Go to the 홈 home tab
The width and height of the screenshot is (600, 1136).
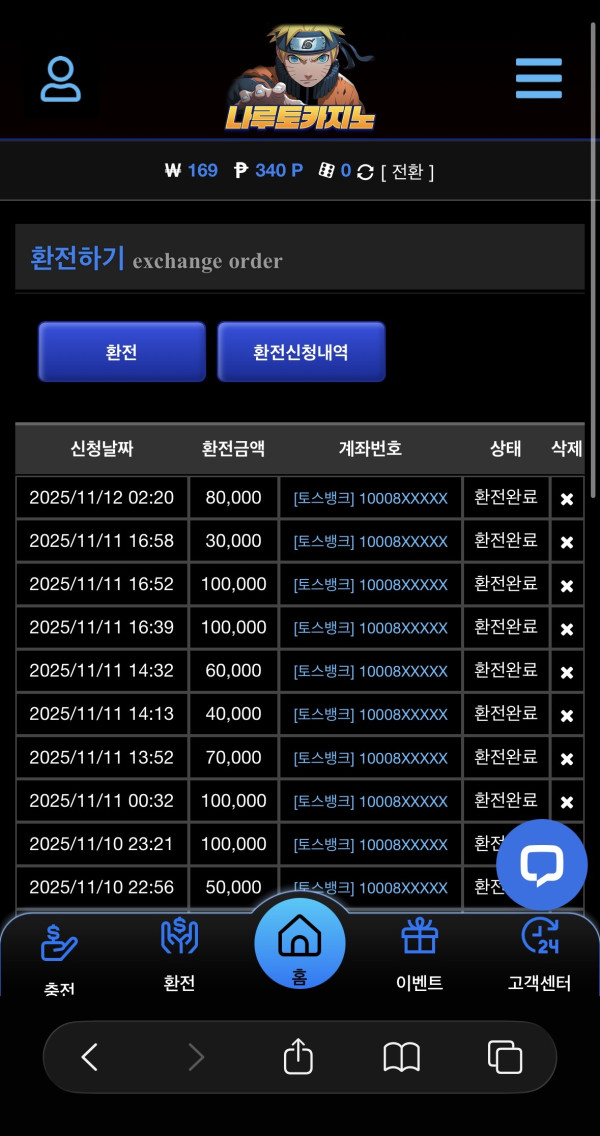299,945
